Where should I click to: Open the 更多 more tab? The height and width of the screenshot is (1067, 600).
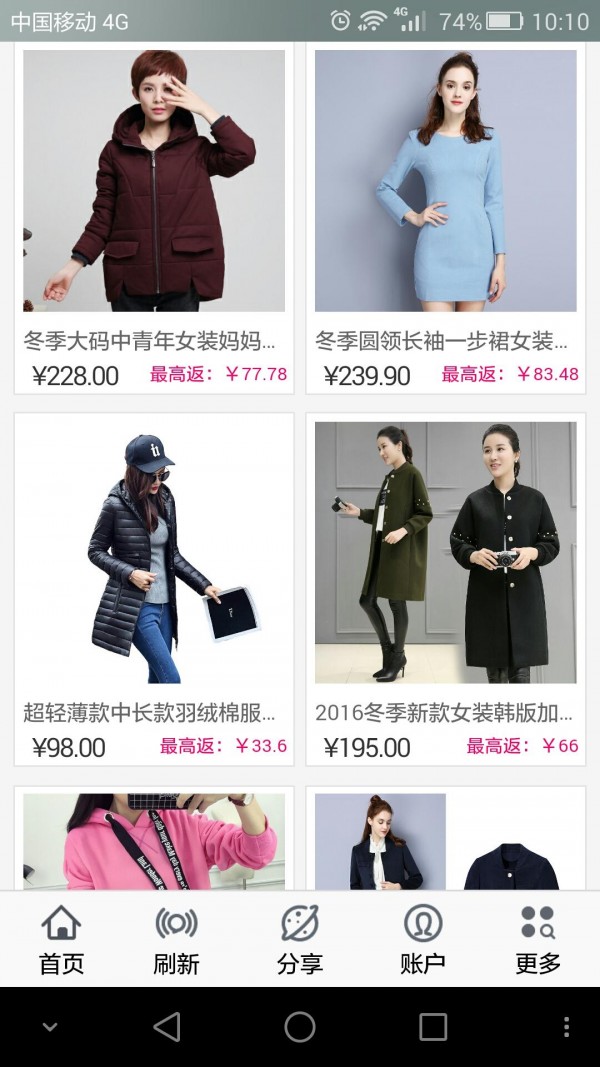pos(538,939)
